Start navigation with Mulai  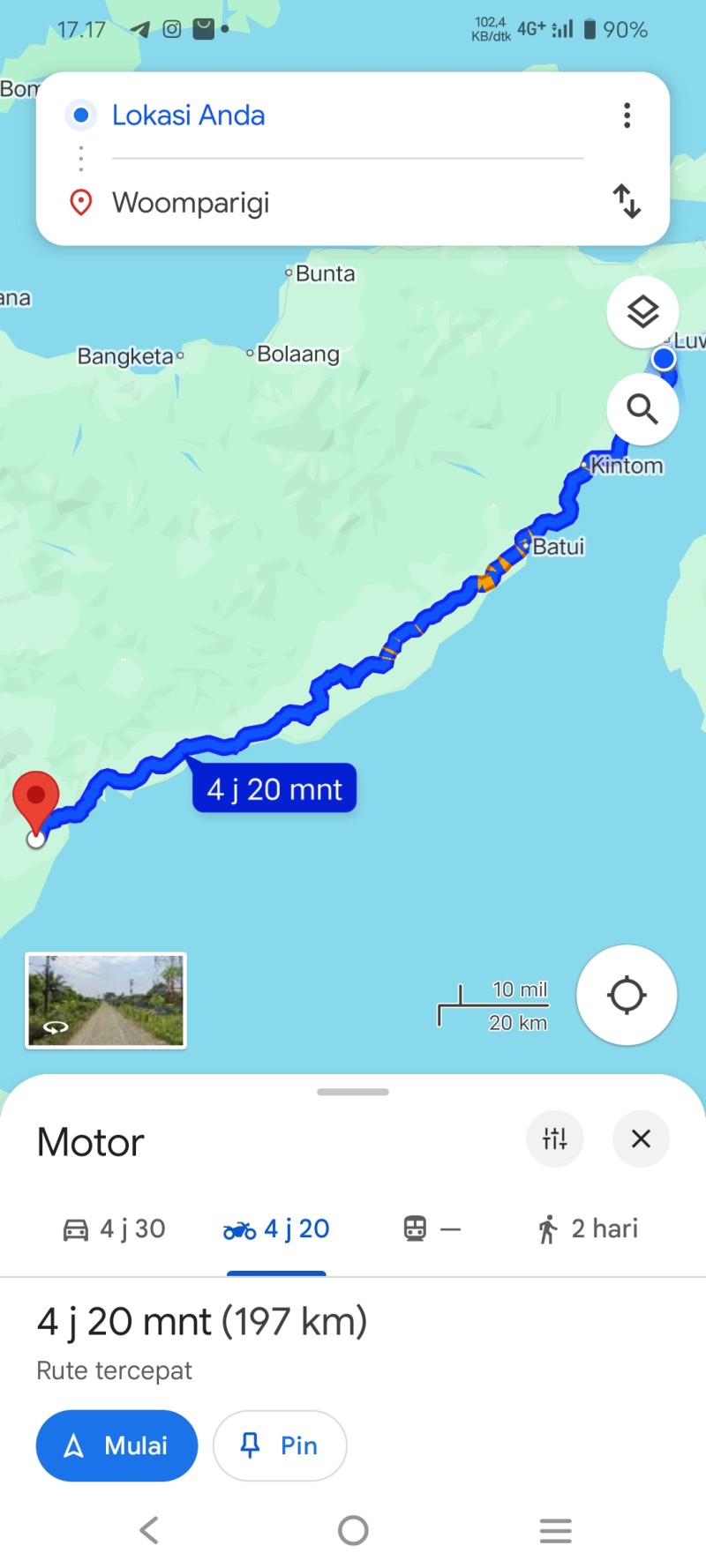(x=116, y=1445)
